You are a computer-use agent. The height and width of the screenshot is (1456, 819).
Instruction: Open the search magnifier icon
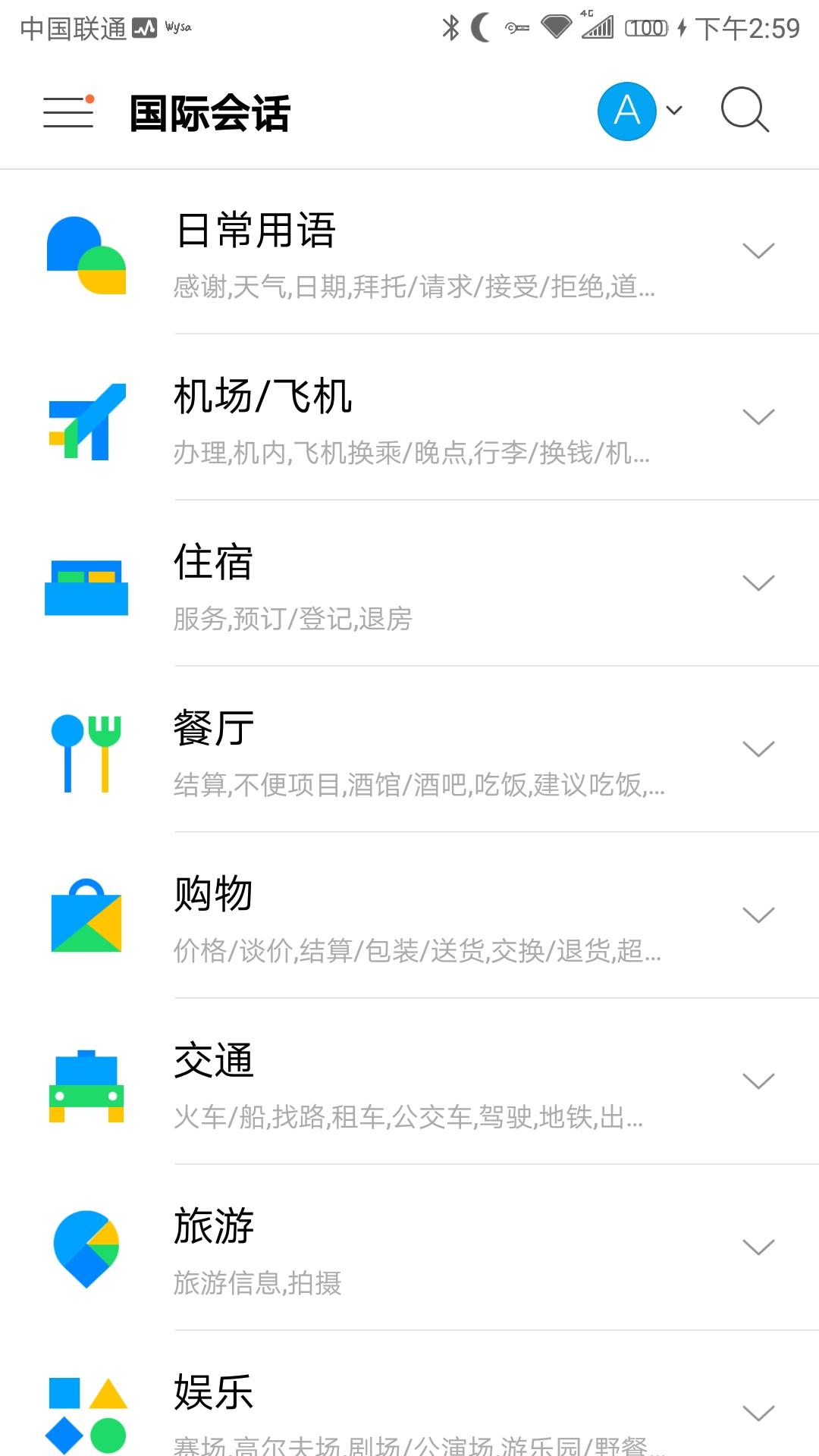tap(743, 111)
